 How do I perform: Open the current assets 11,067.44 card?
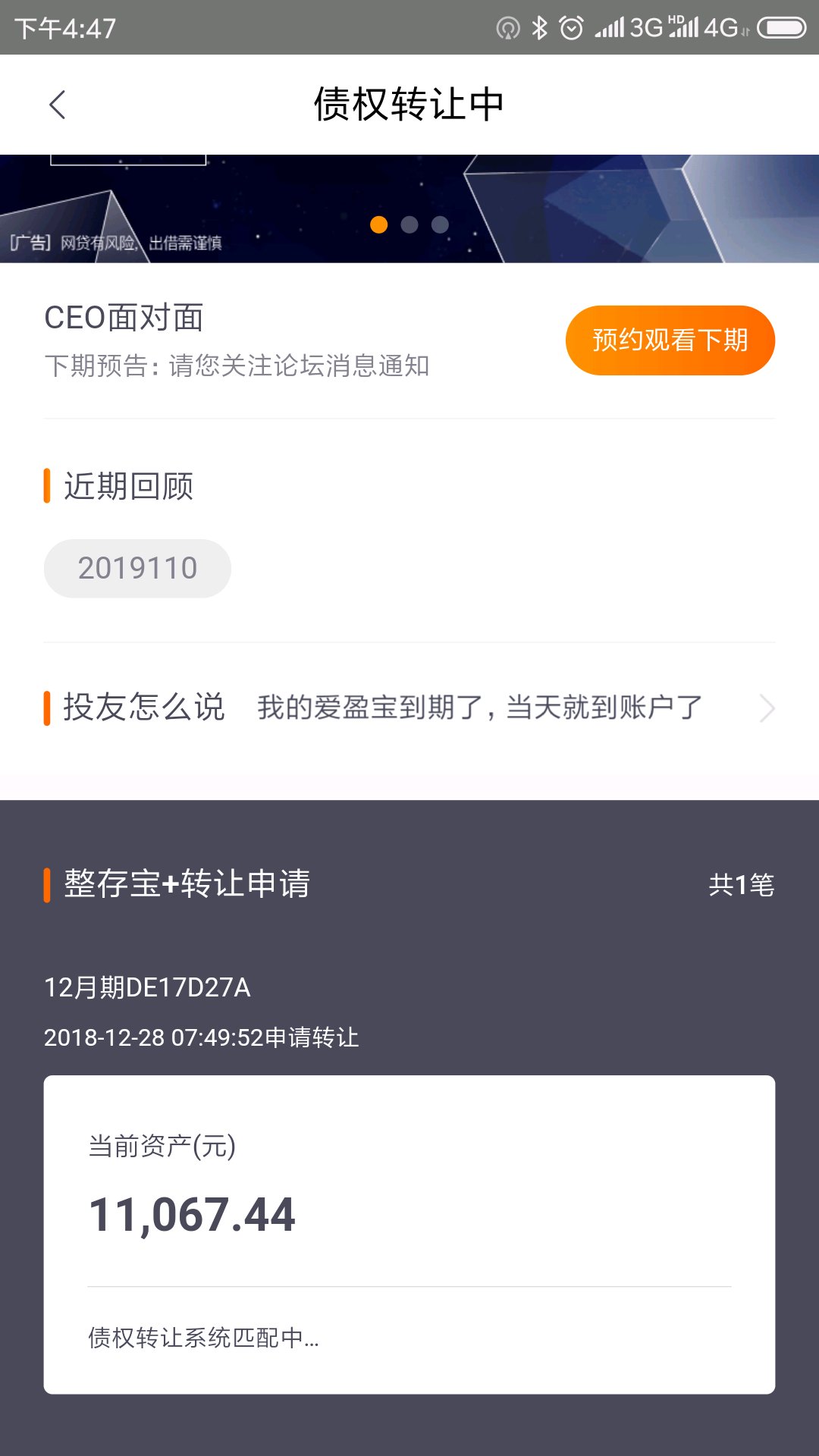(409, 1235)
